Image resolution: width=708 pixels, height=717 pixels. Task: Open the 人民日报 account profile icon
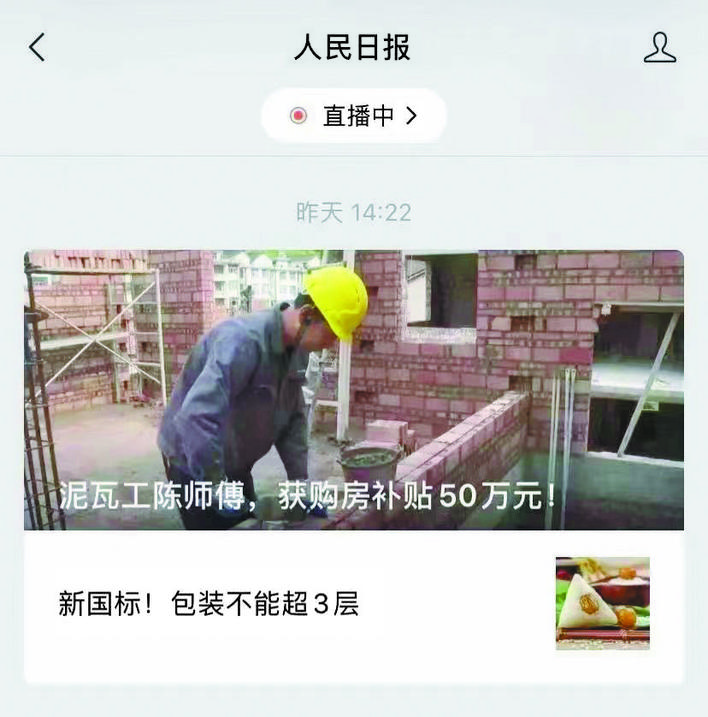tap(659, 47)
